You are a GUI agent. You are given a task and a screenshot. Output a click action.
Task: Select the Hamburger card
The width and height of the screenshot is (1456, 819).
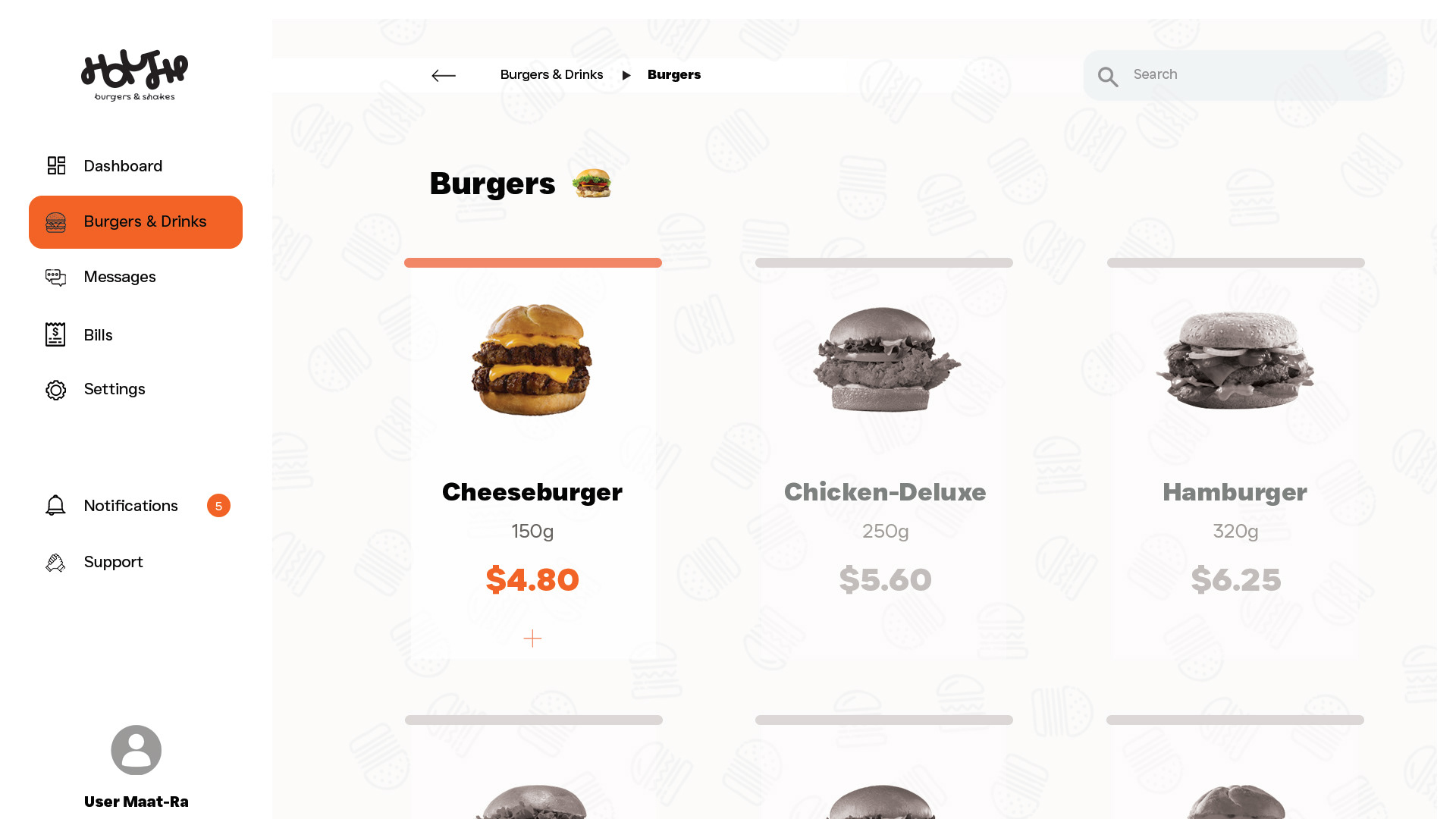pos(1235,455)
